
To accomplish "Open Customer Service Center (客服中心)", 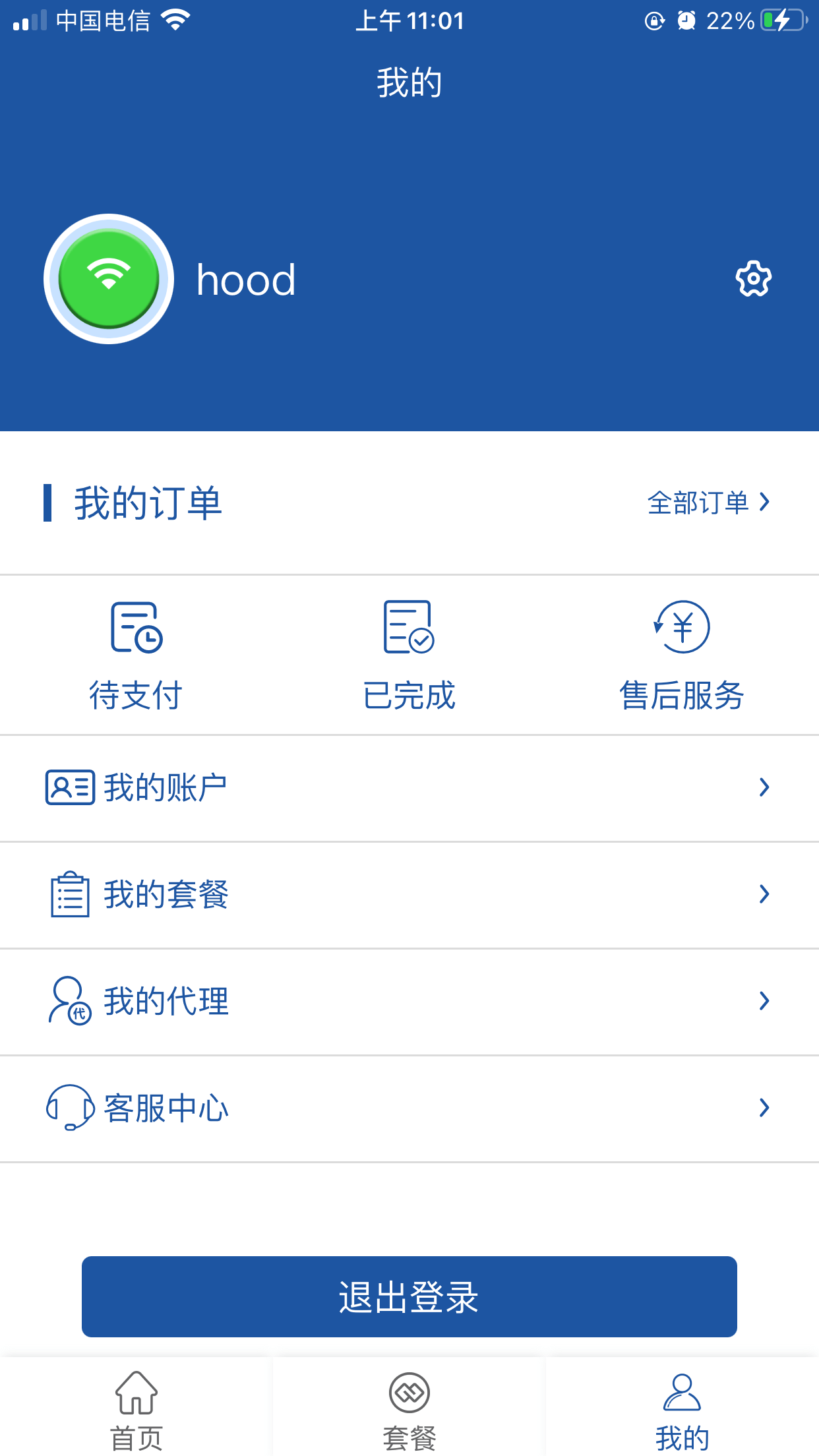I will pyautogui.click(x=409, y=1108).
